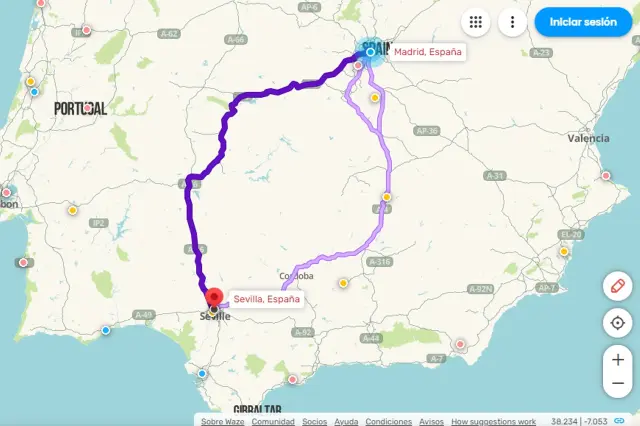
Task: Open the Condiciones link
Action: (388, 421)
